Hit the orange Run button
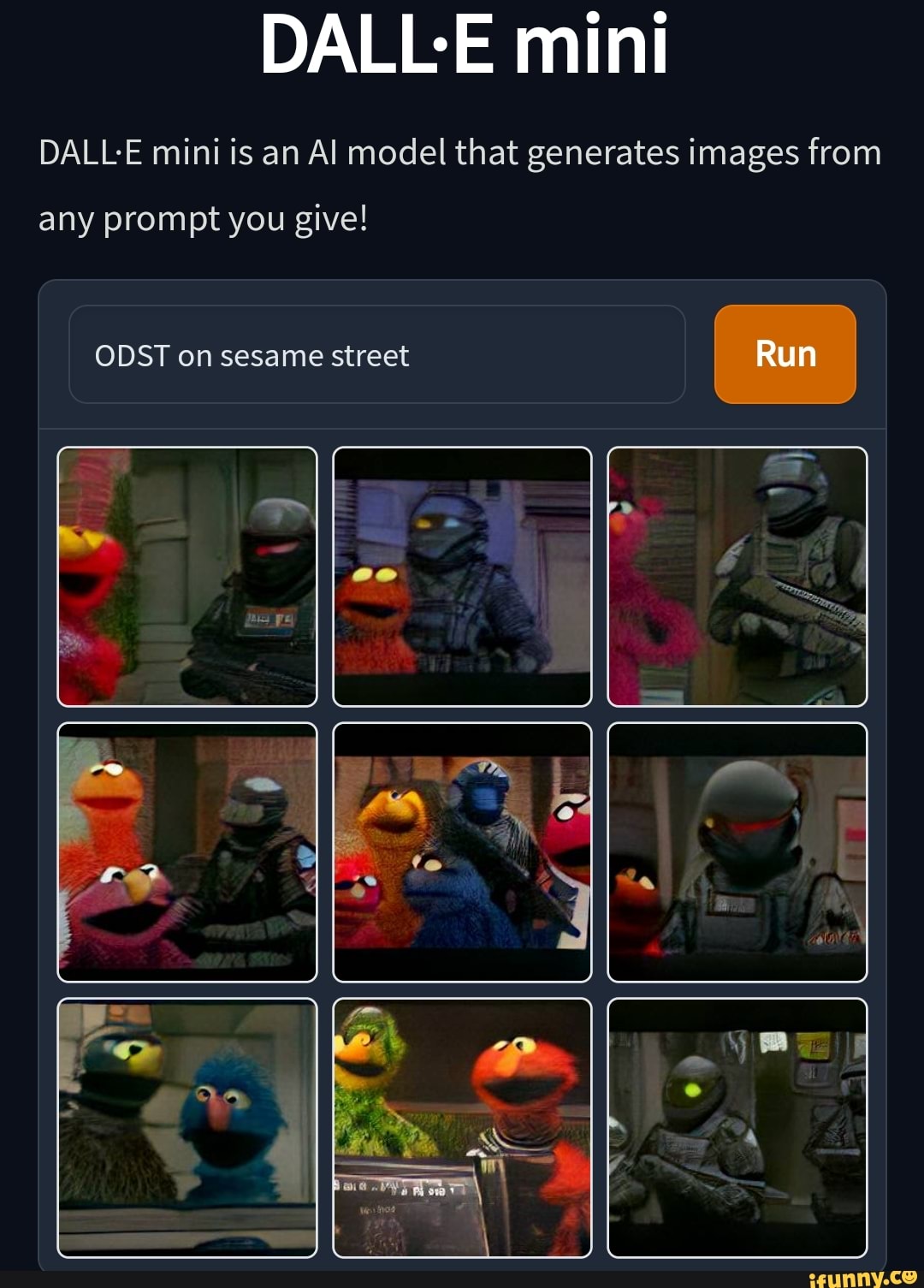Image resolution: width=924 pixels, height=1288 pixels. click(785, 354)
